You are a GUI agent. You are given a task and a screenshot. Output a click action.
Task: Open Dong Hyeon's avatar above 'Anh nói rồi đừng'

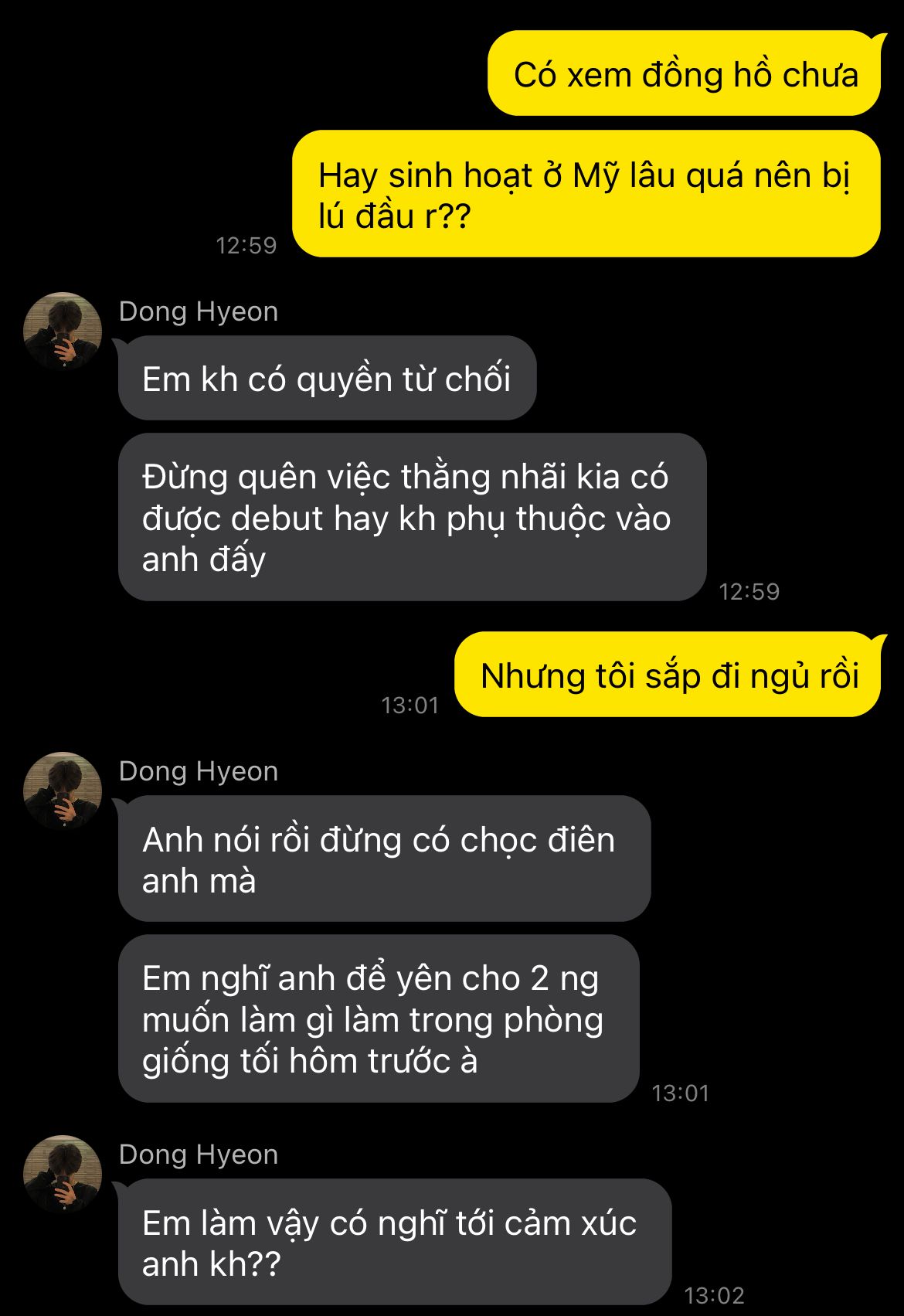tap(63, 791)
